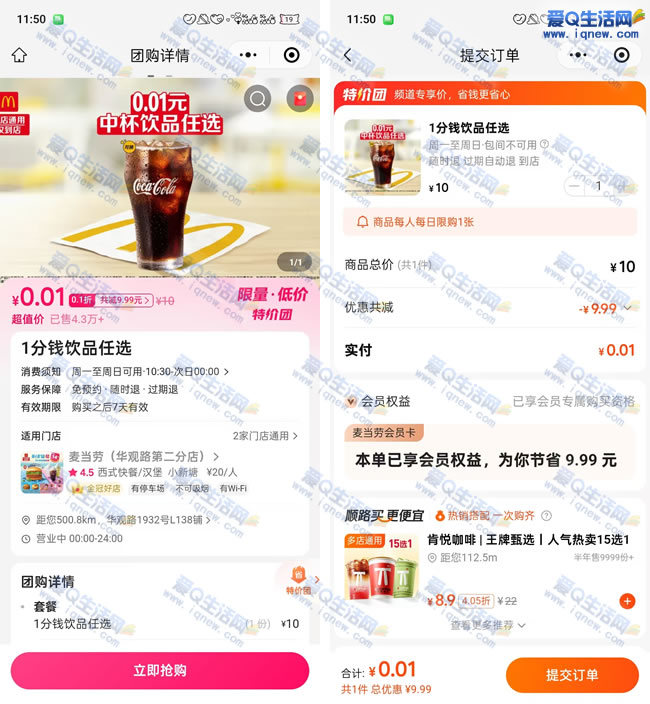Tap the red envelope icon on product image
Image resolution: width=650 pixels, height=704 pixels.
click(299, 98)
